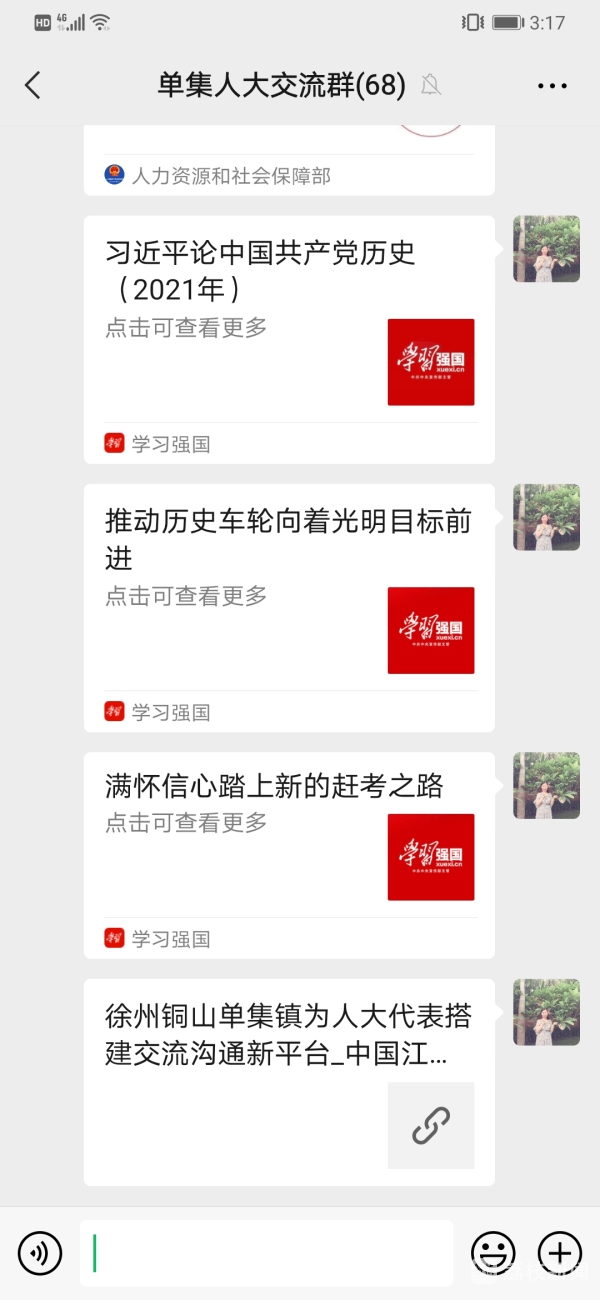The height and width of the screenshot is (1300, 600).
Task: Open the 人力资源和社会保障部 shared card
Action: pos(288,165)
